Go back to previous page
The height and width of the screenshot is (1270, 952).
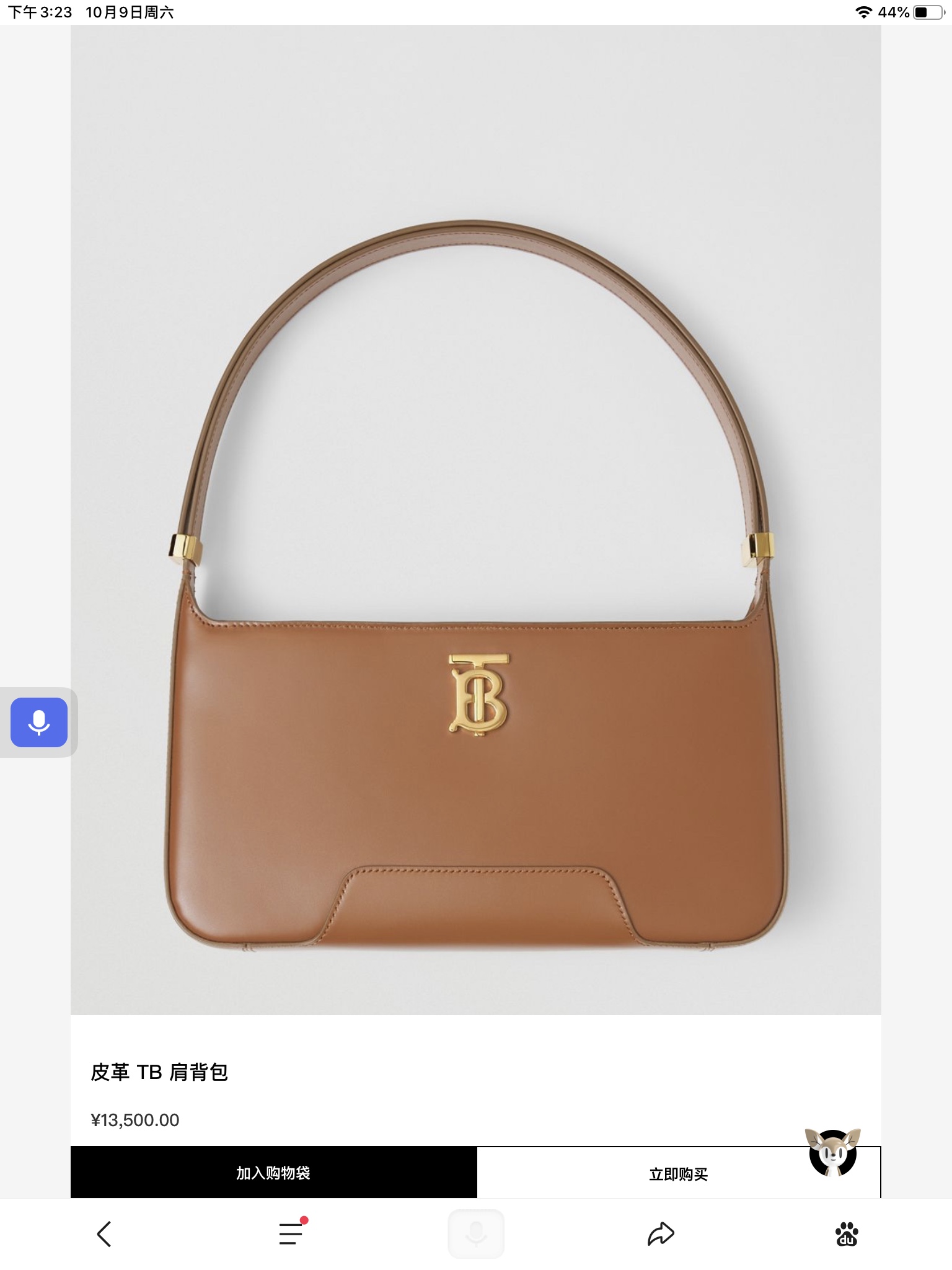(x=104, y=1233)
